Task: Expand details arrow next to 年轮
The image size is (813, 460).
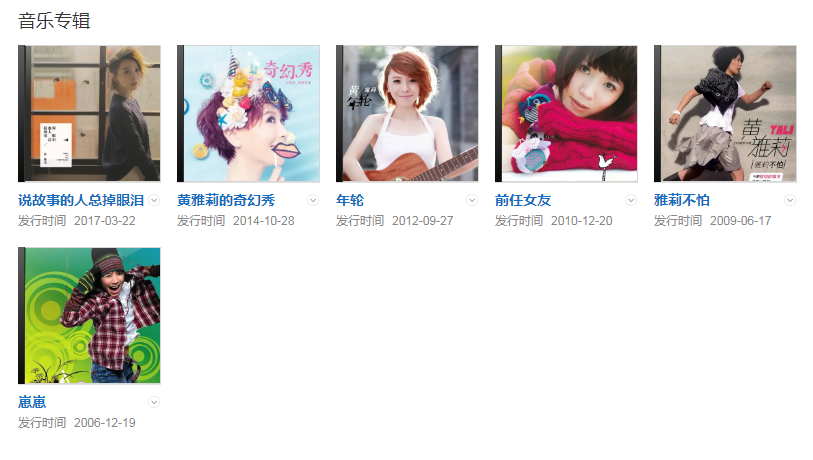Action: tap(471, 200)
